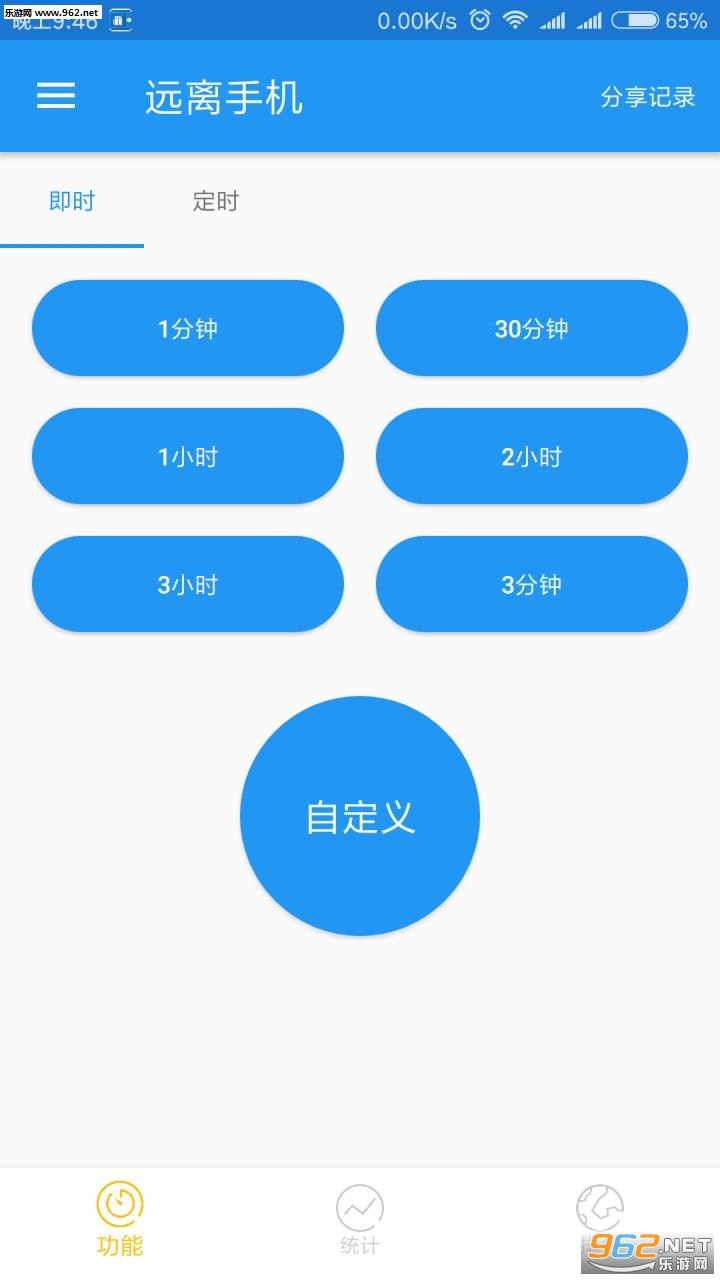Tap the Wi-Fi icon in the status bar
The height and width of the screenshot is (1280, 720).
coord(513,18)
